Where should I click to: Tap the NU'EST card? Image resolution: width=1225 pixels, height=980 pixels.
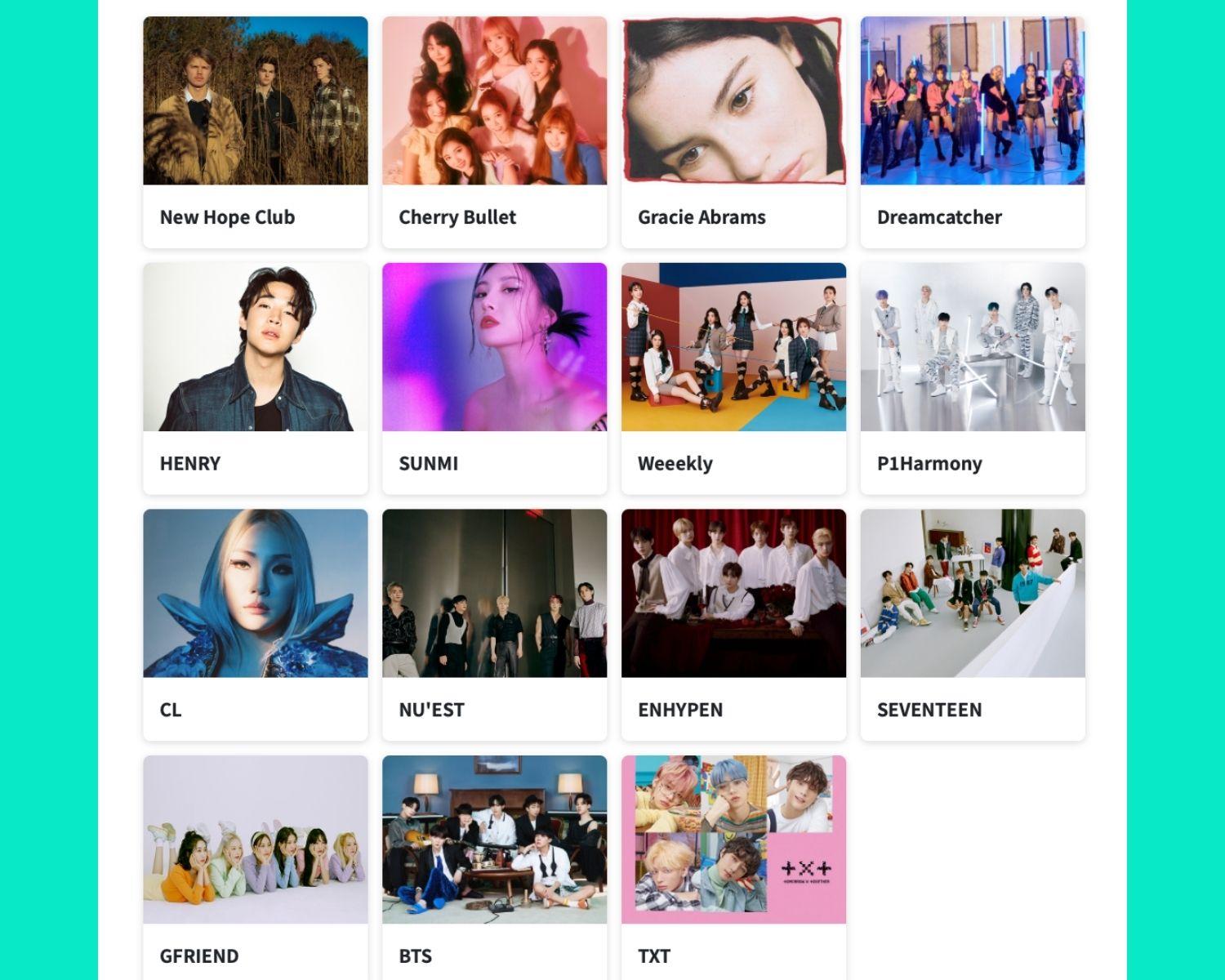[494, 624]
